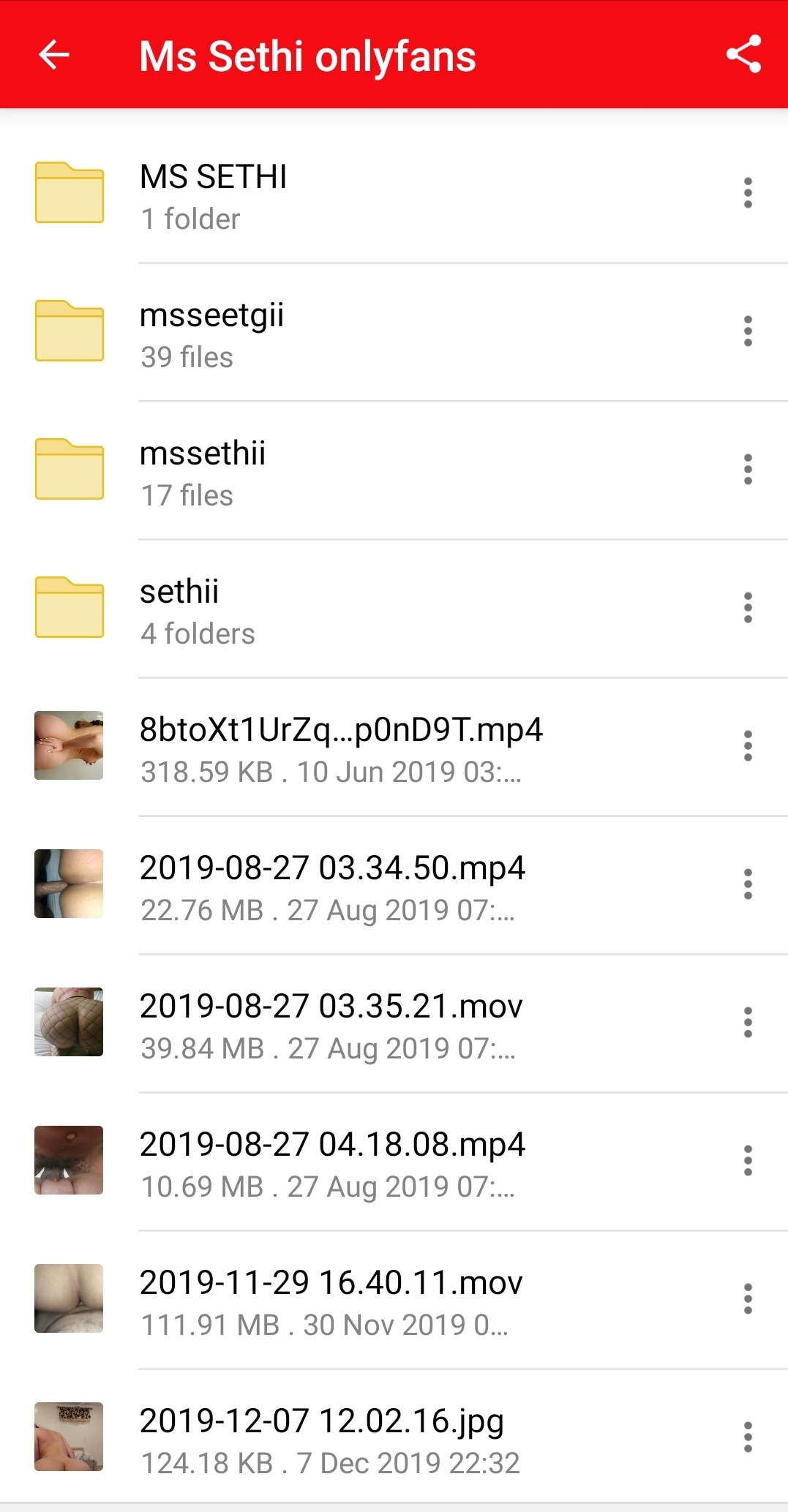The image size is (788, 1512).
Task: Show more options for msseetgii folder
Action: tap(747, 331)
